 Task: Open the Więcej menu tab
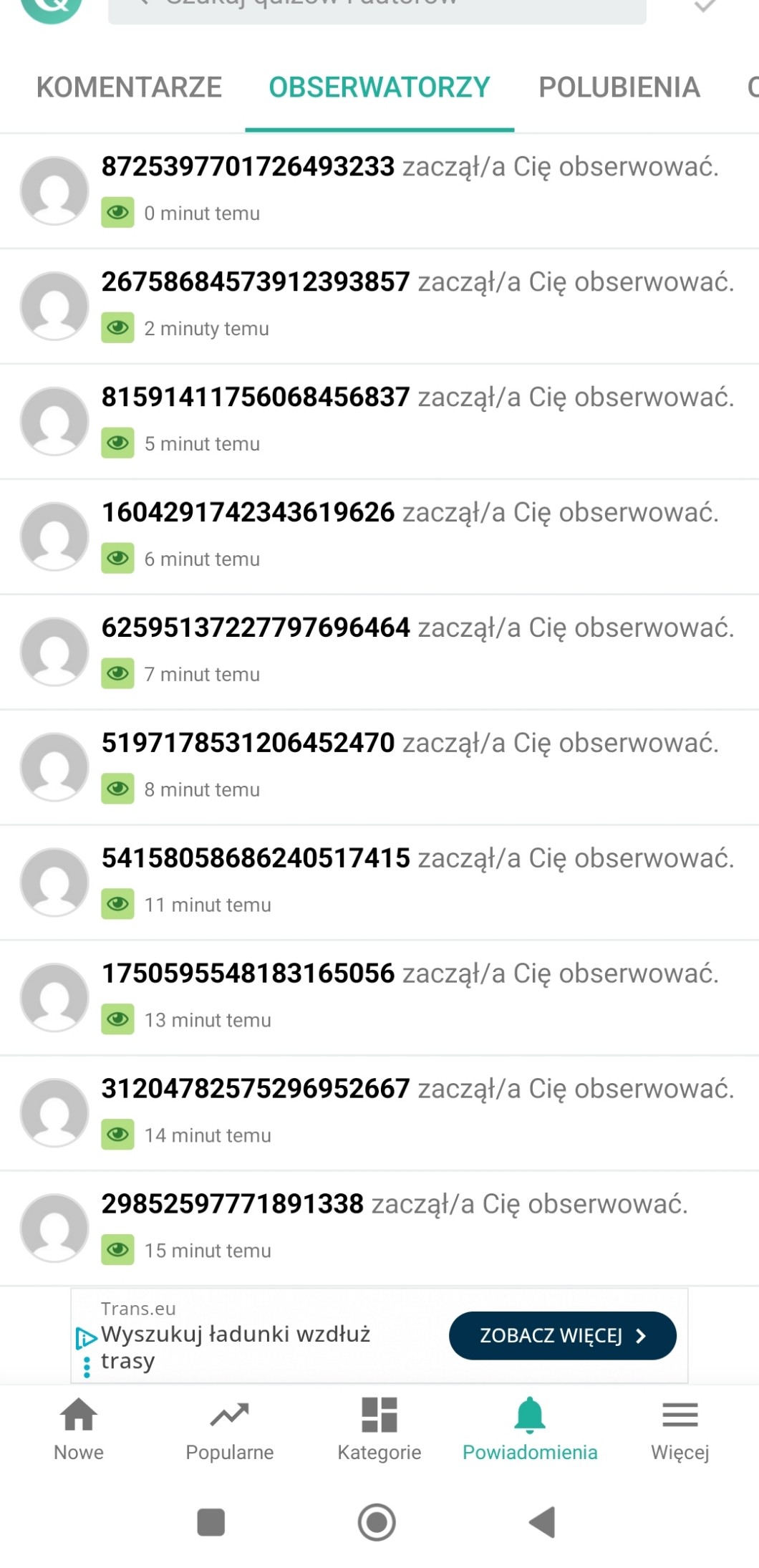point(680,1429)
